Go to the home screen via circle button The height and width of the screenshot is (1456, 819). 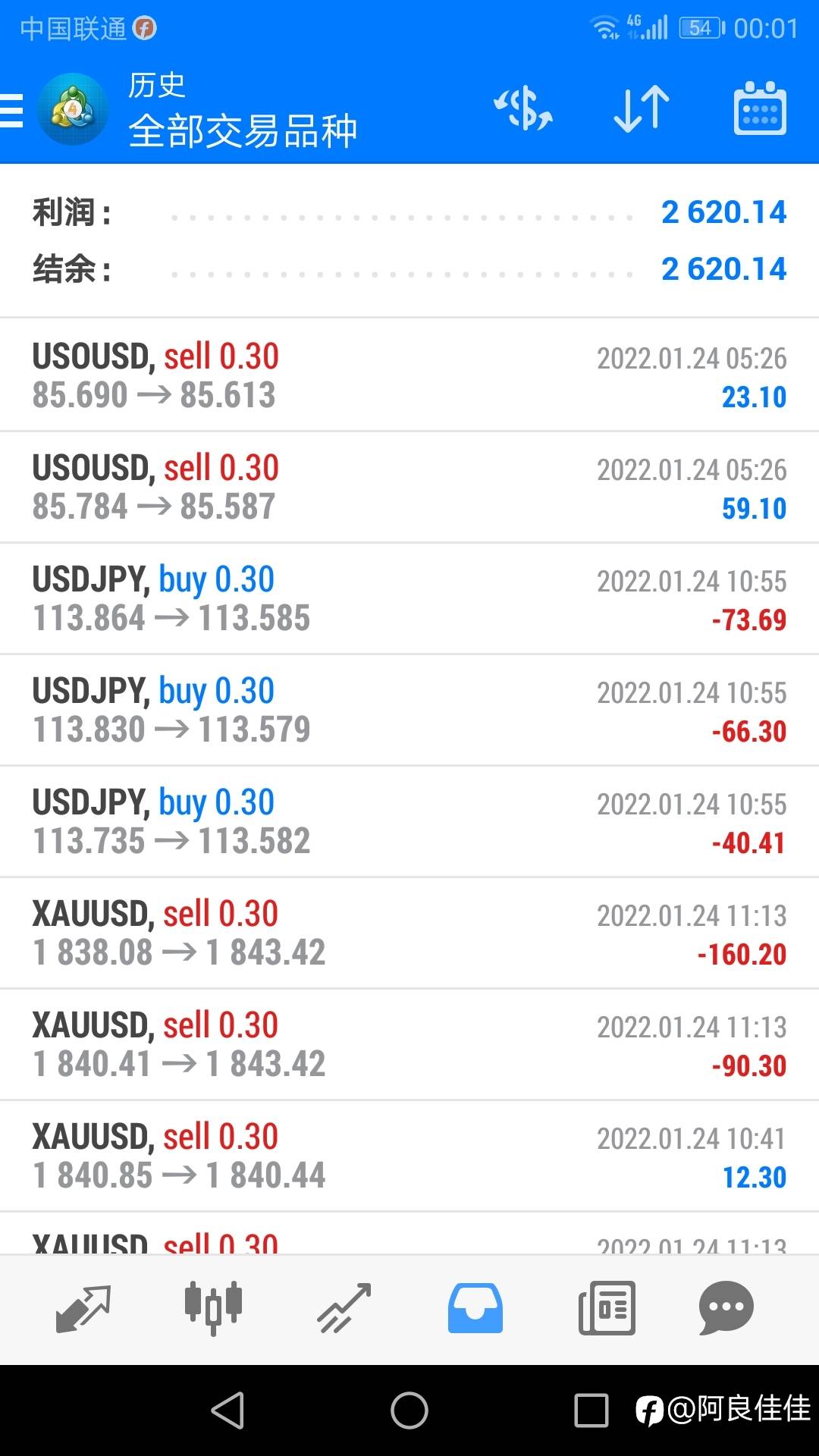(x=409, y=1410)
